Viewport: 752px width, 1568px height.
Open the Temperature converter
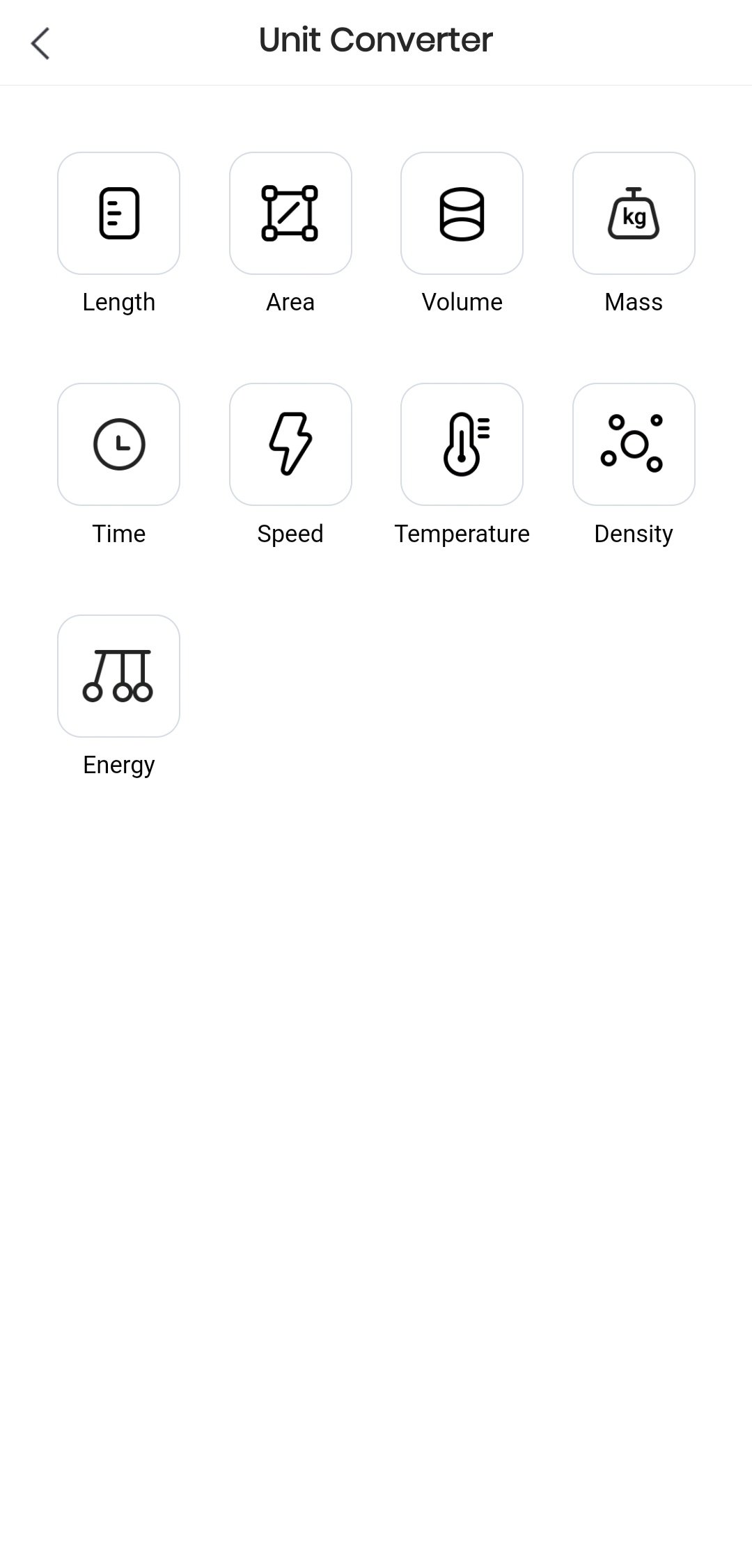pos(462,444)
